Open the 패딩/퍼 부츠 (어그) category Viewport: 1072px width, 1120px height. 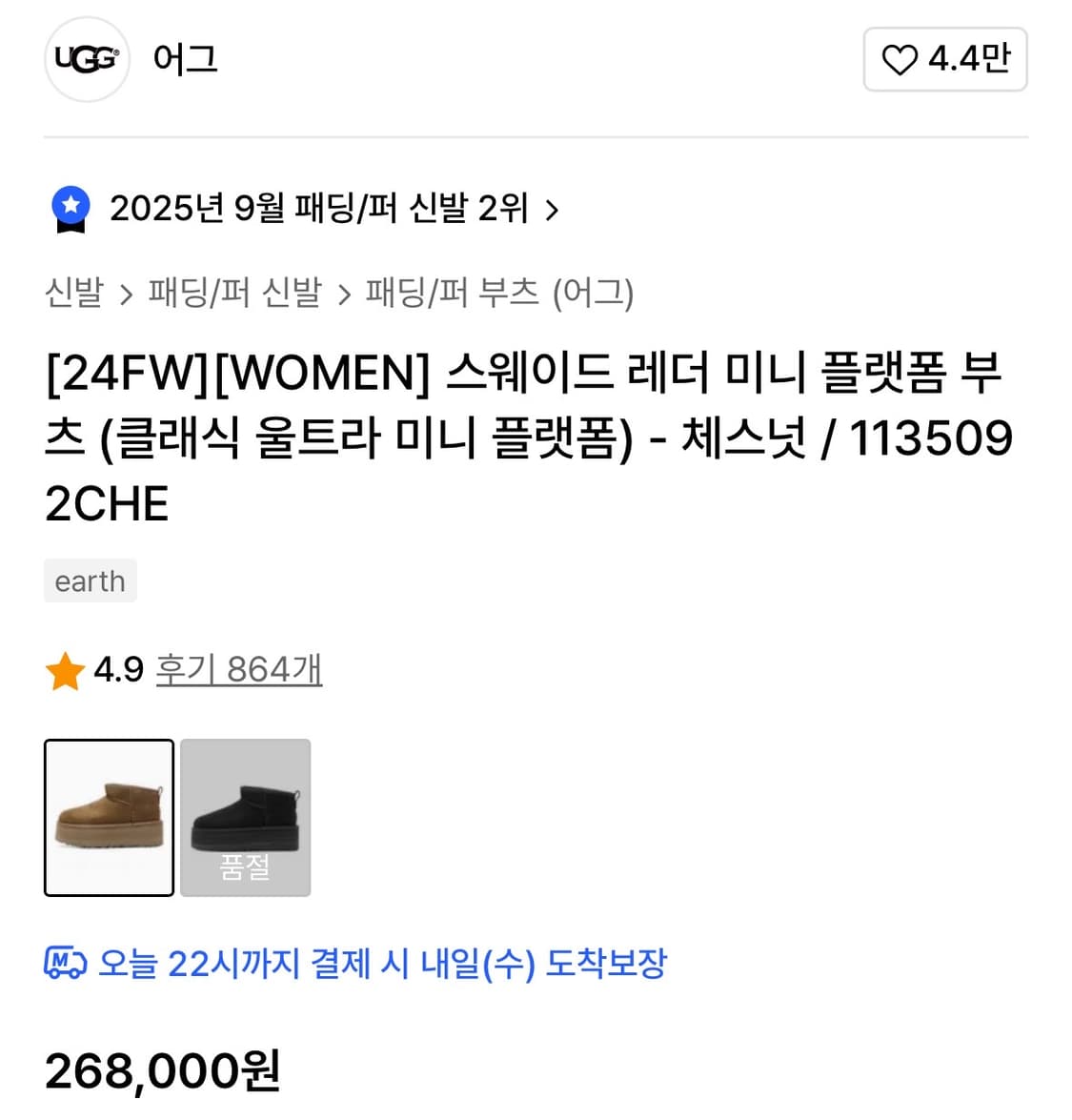pyautogui.click(x=500, y=294)
